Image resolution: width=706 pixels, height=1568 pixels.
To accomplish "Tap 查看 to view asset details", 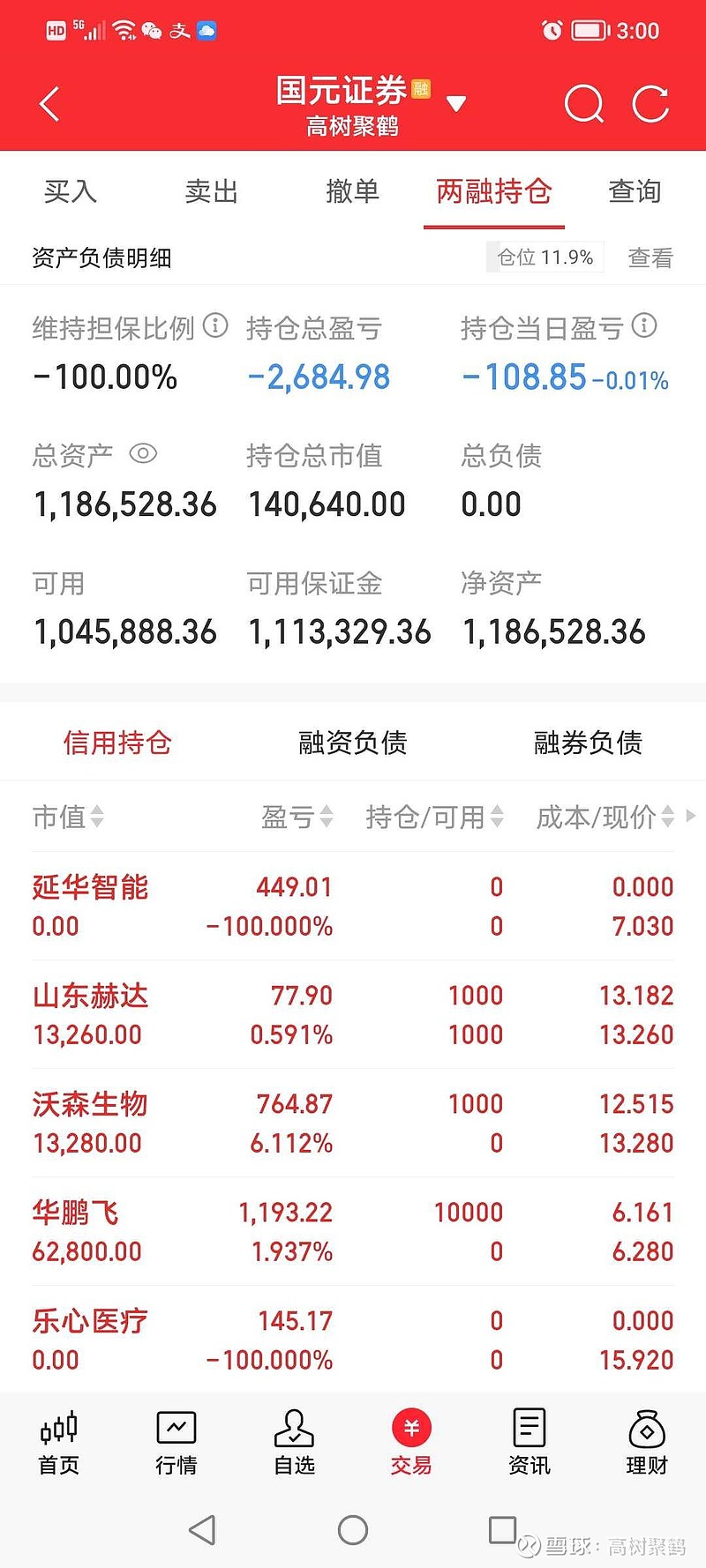I will 650,258.
